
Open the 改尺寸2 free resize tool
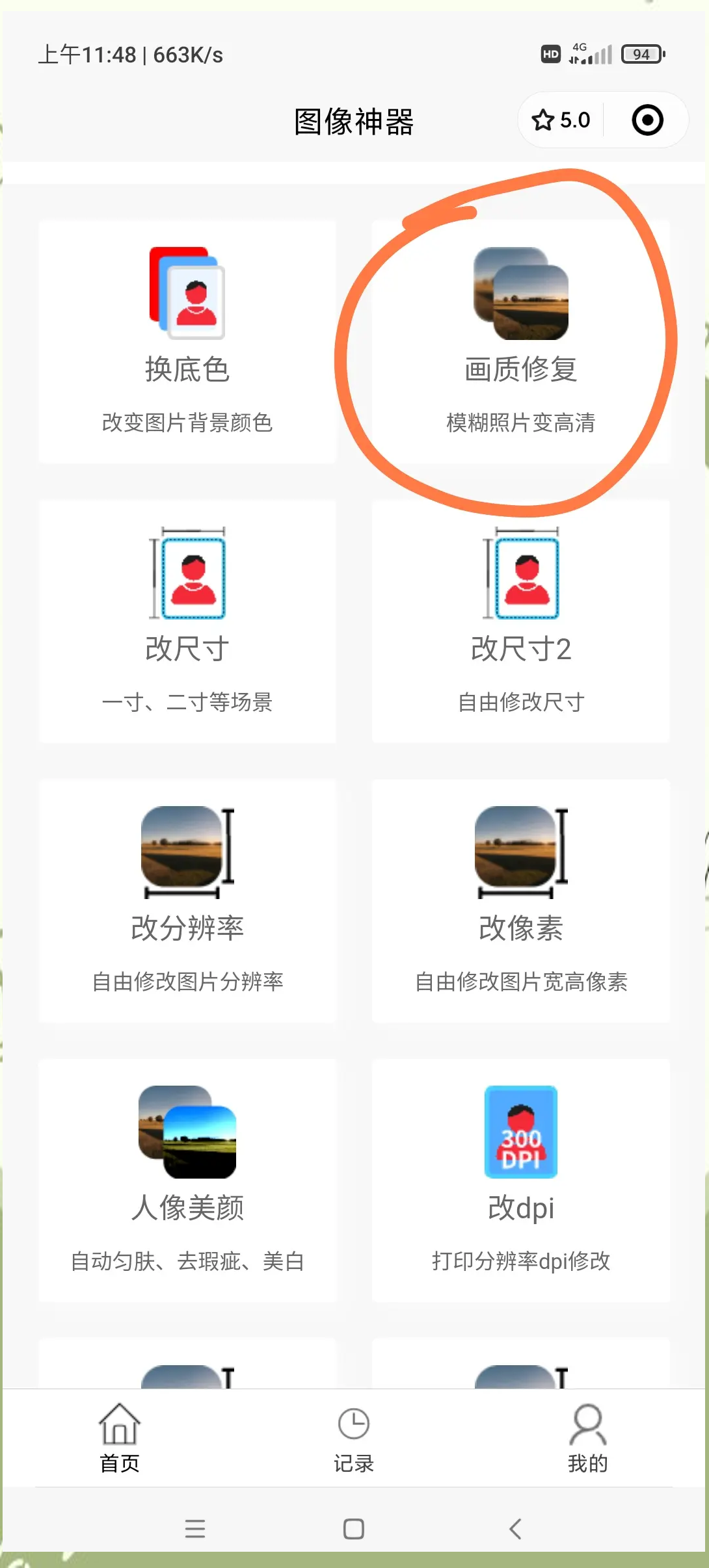520,621
